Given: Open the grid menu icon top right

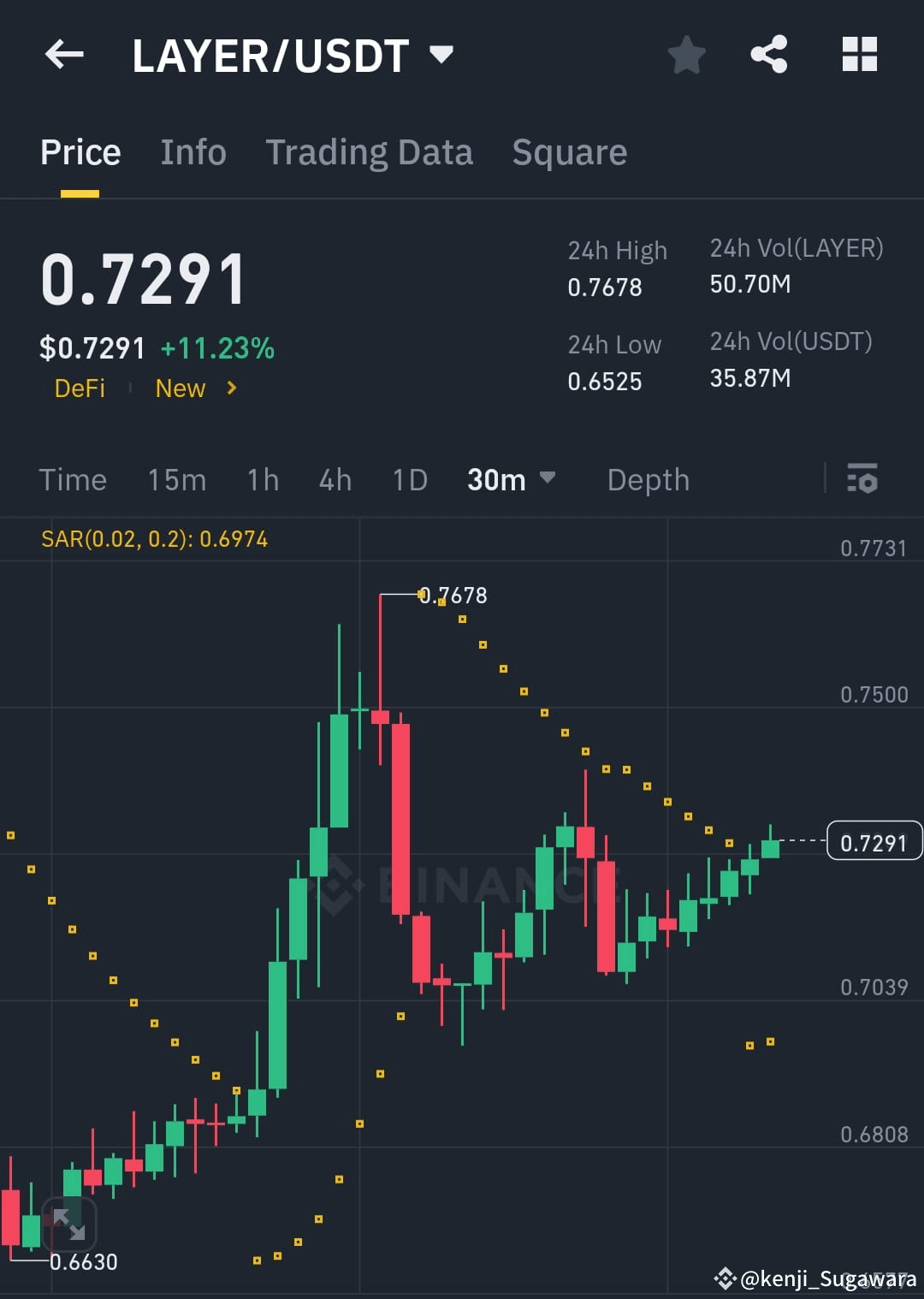Looking at the screenshot, I should (x=858, y=54).
